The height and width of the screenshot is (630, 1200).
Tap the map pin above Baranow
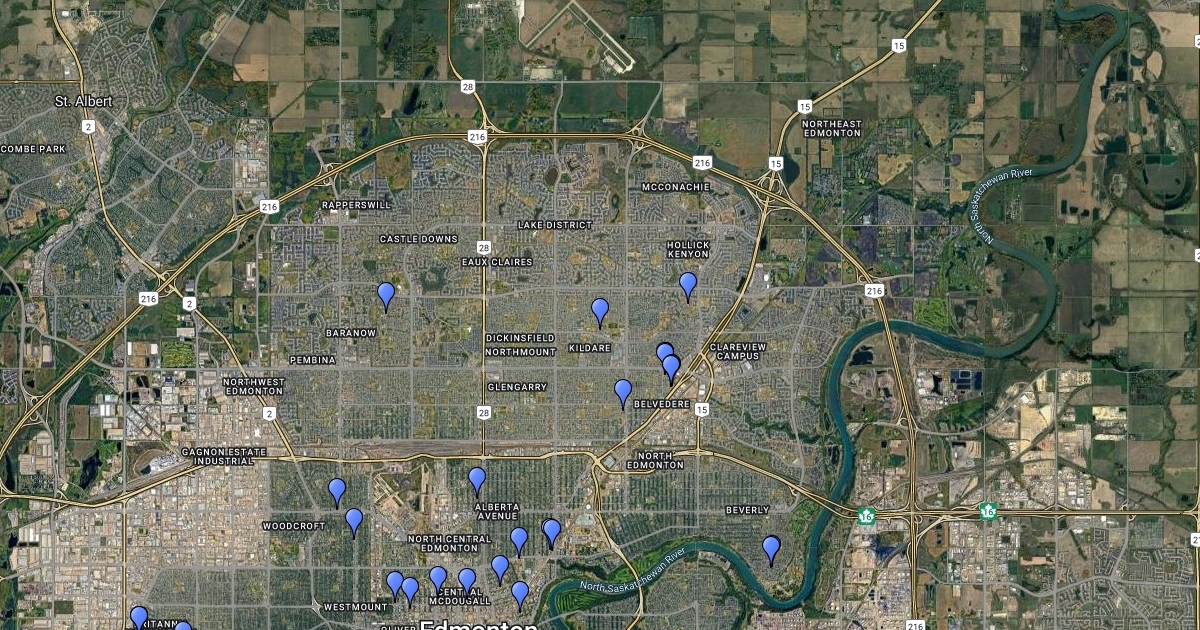click(386, 294)
